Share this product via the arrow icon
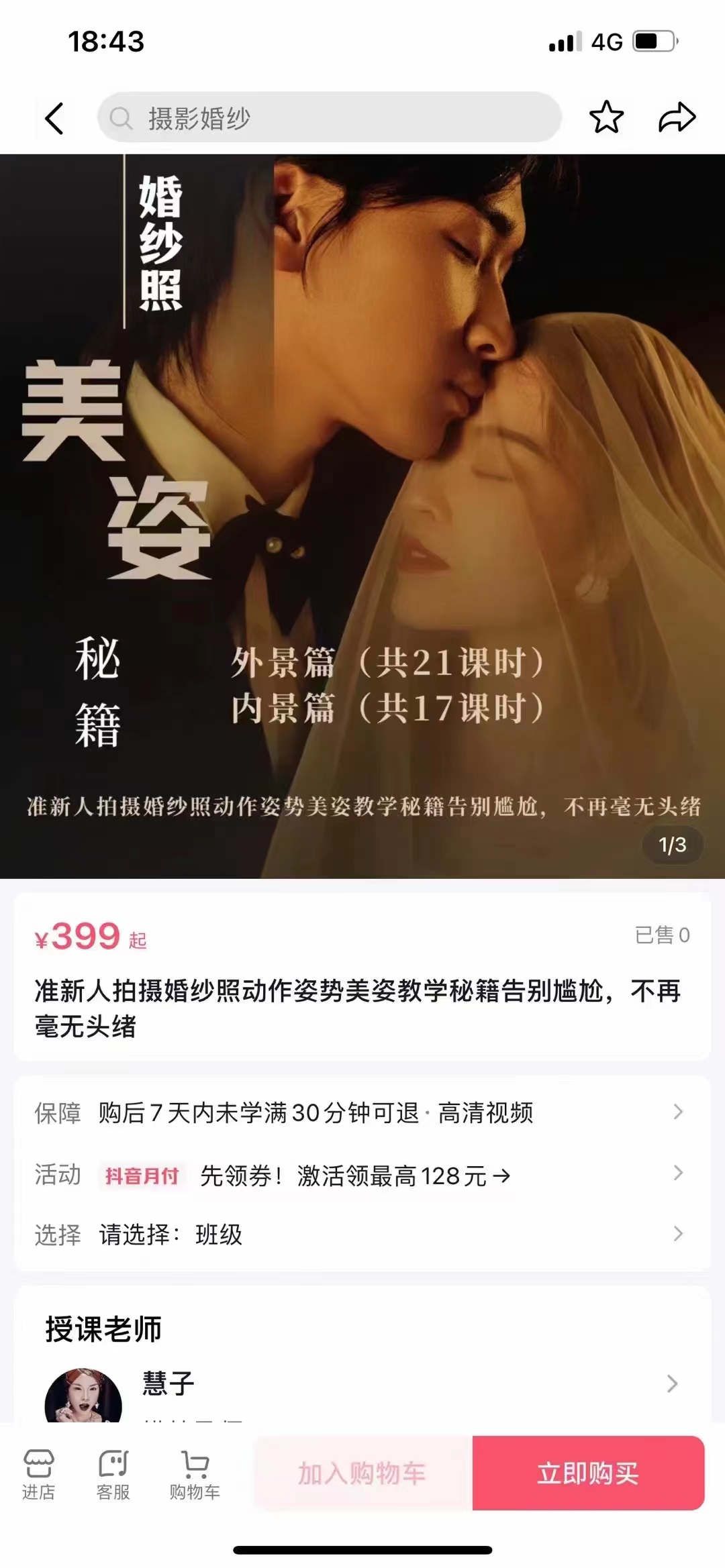The width and height of the screenshot is (725, 1568). click(677, 117)
